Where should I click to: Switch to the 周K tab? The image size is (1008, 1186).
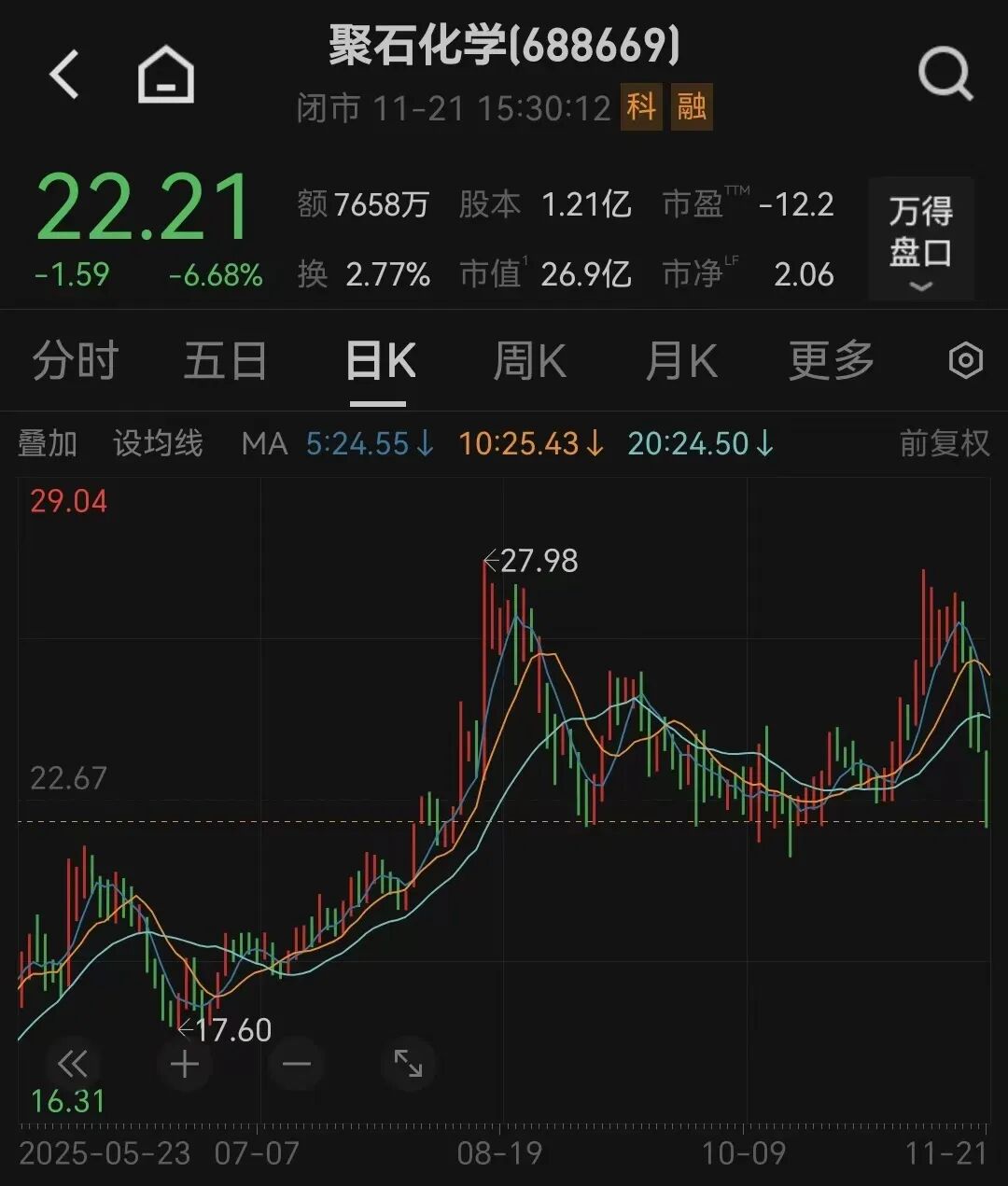(529, 361)
